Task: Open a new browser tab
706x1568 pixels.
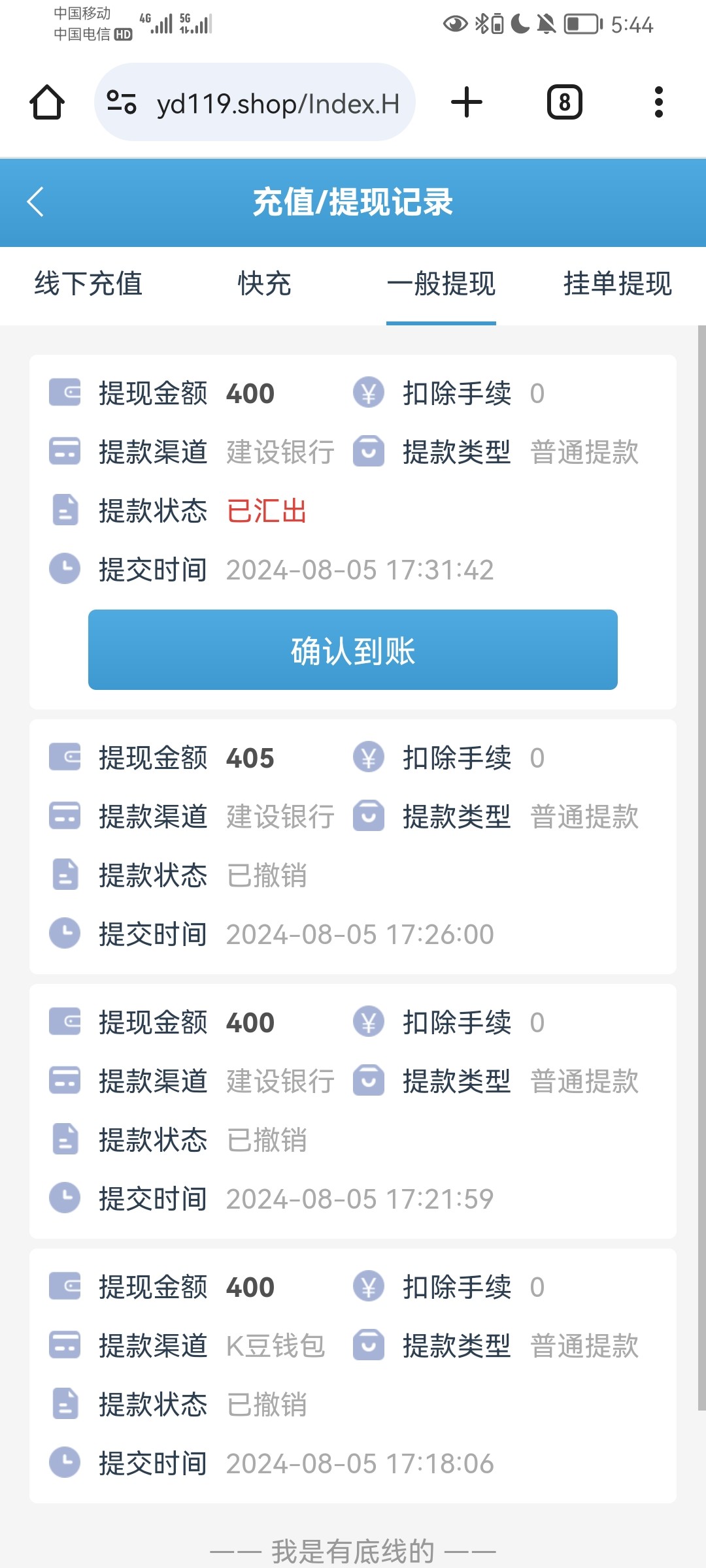Action: tap(467, 103)
